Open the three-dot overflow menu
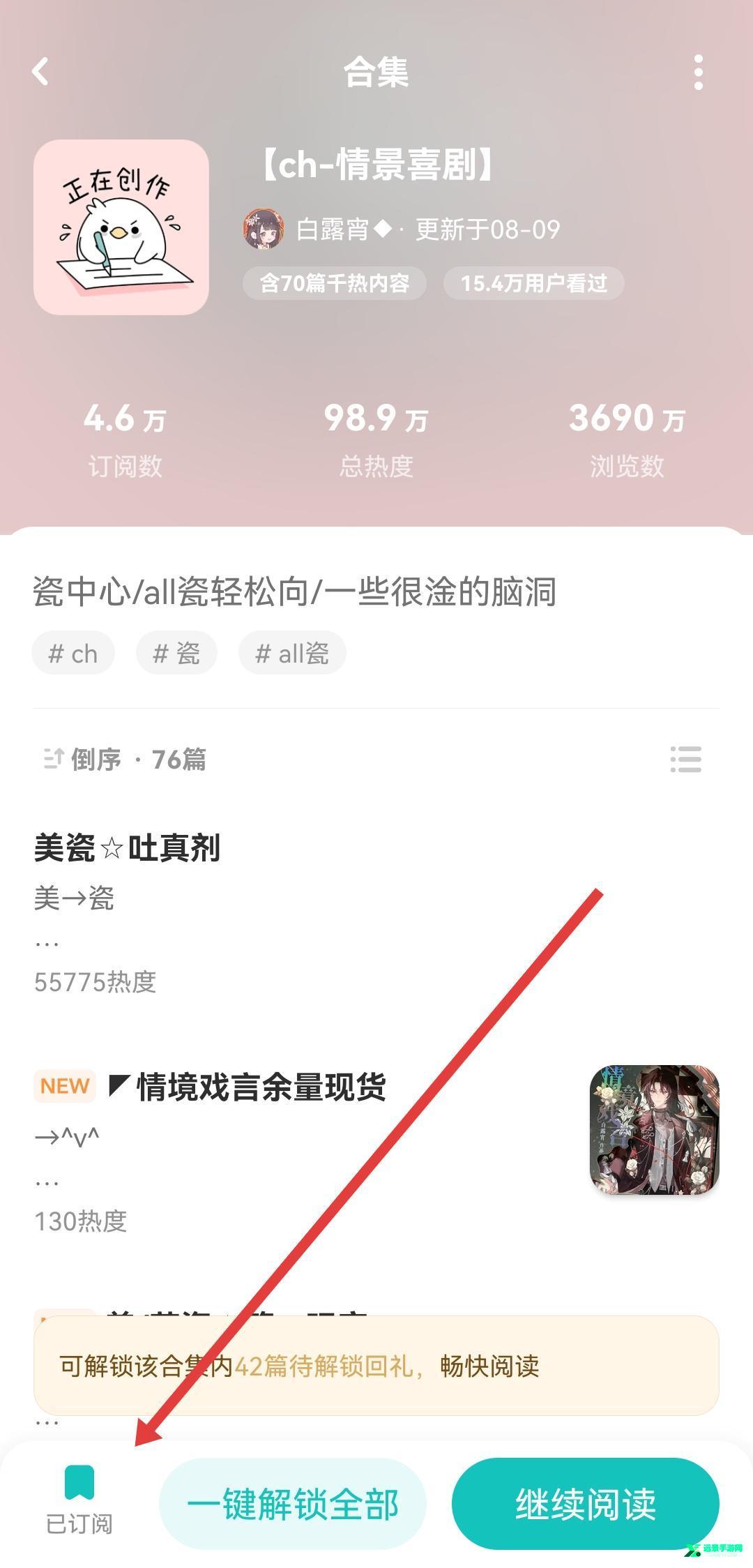 tap(698, 73)
